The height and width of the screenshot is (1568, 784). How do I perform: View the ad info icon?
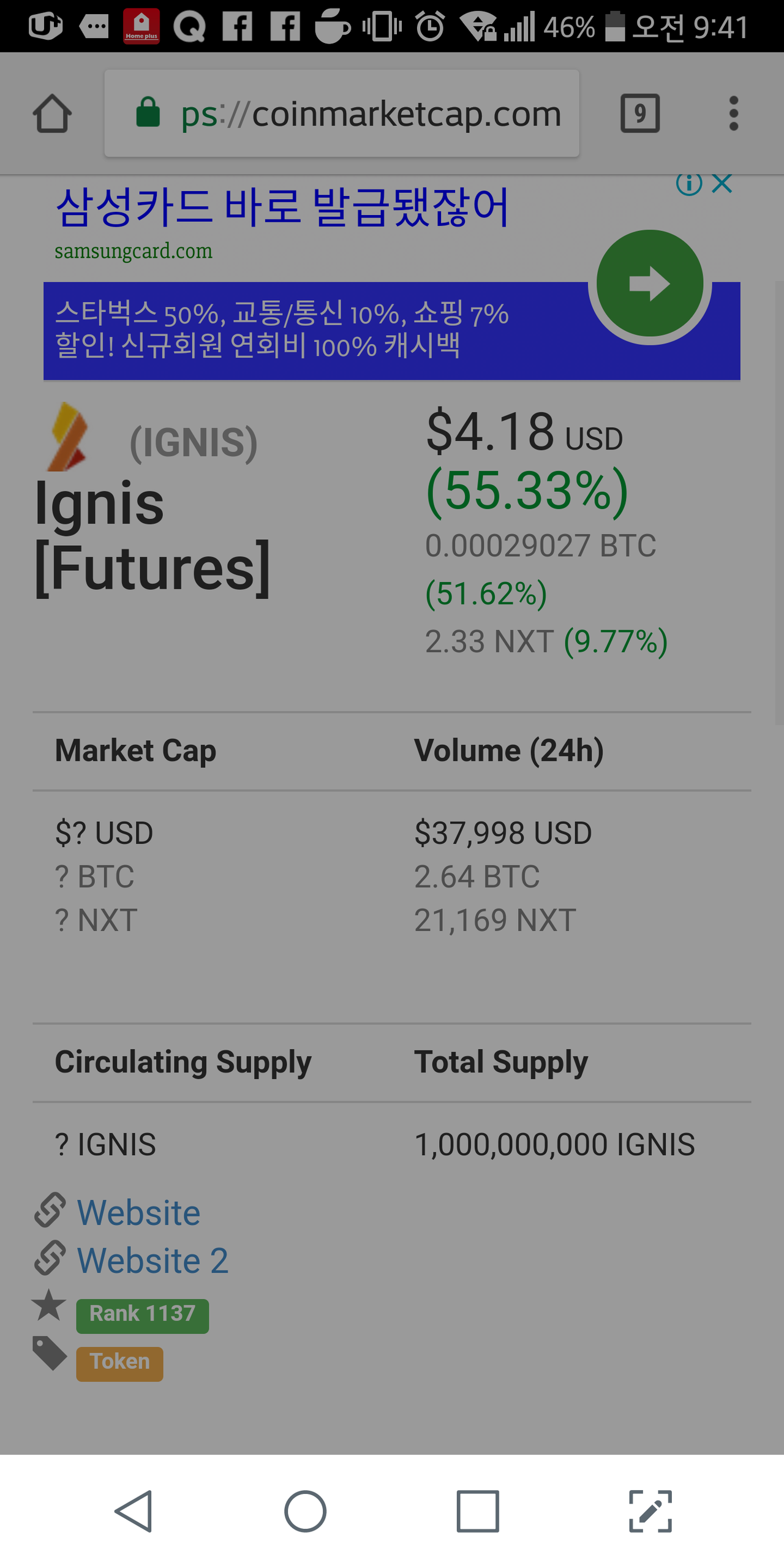[x=689, y=183]
